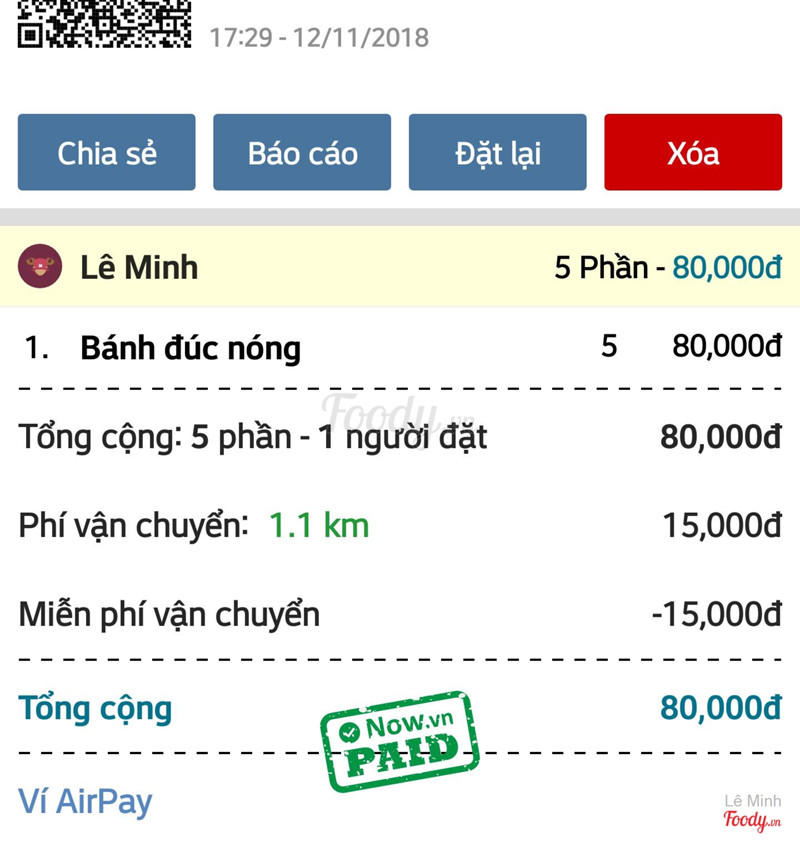Image resolution: width=800 pixels, height=843 pixels.
Task: Tap the Chia sẻ share button
Action: (x=106, y=153)
